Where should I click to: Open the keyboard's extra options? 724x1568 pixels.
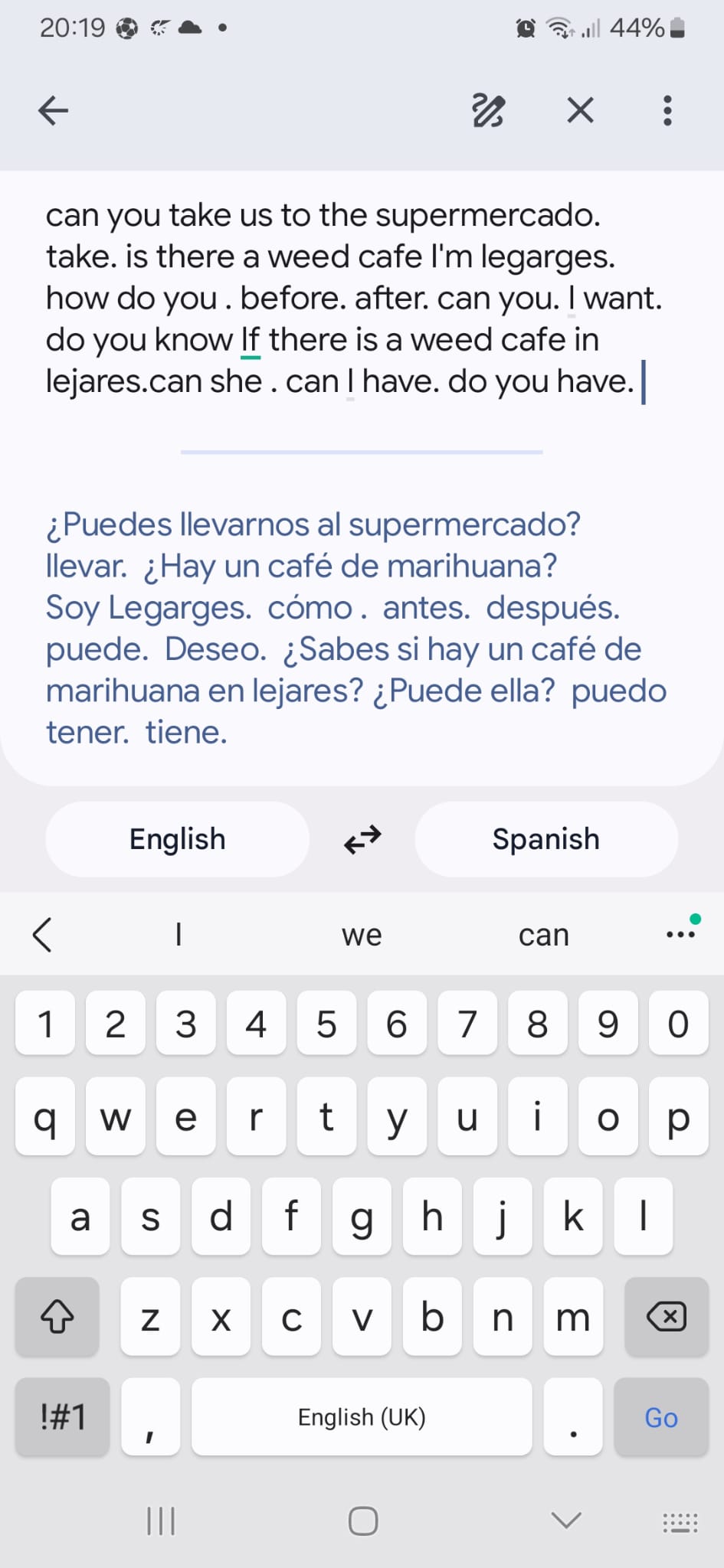click(680, 934)
